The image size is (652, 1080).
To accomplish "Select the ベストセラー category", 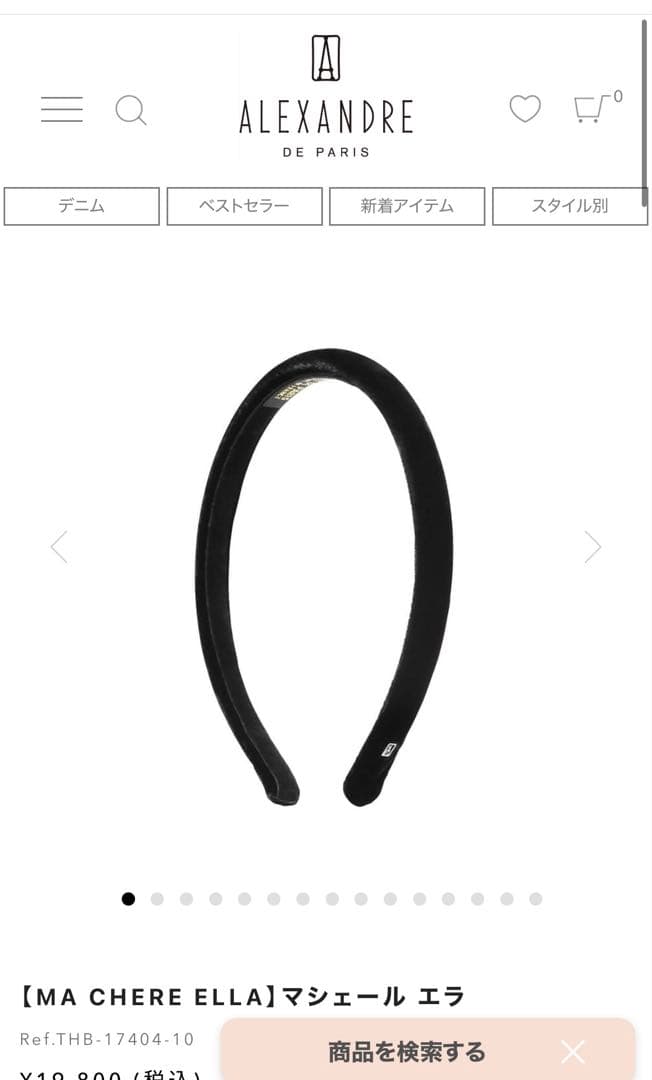I will point(244,206).
